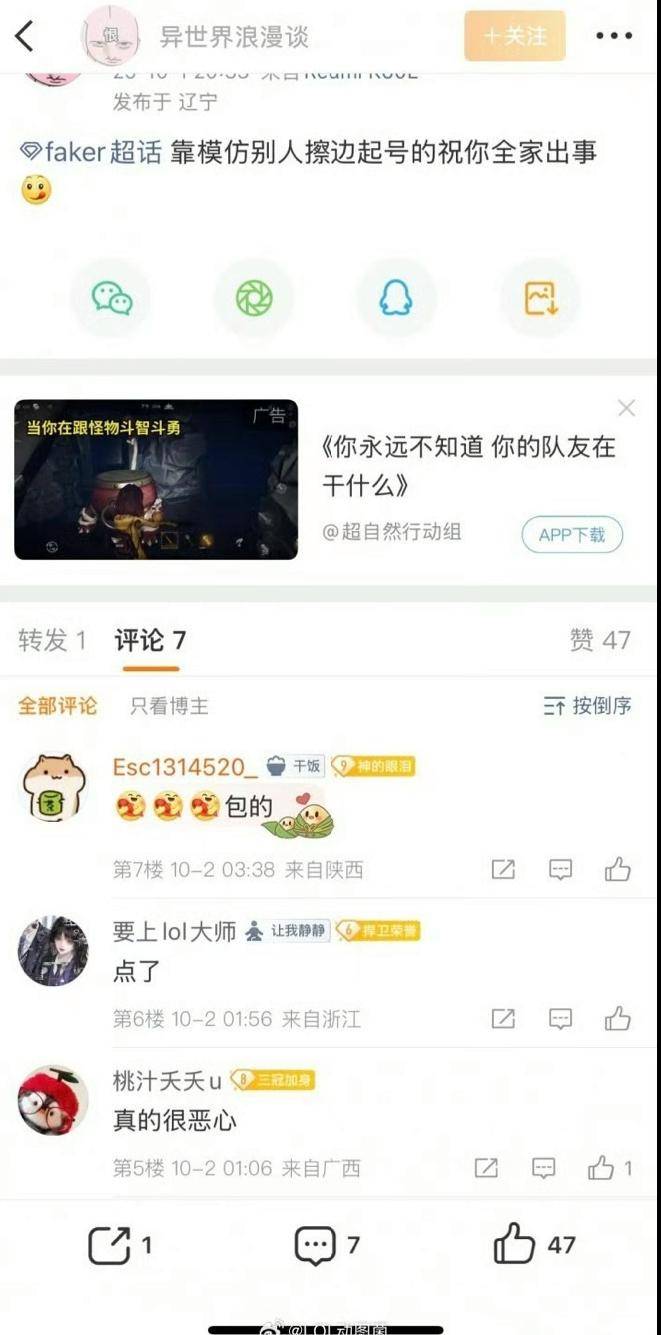The height and width of the screenshot is (1335, 661).
Task: Share the post to QQ
Action: [x=396, y=297]
